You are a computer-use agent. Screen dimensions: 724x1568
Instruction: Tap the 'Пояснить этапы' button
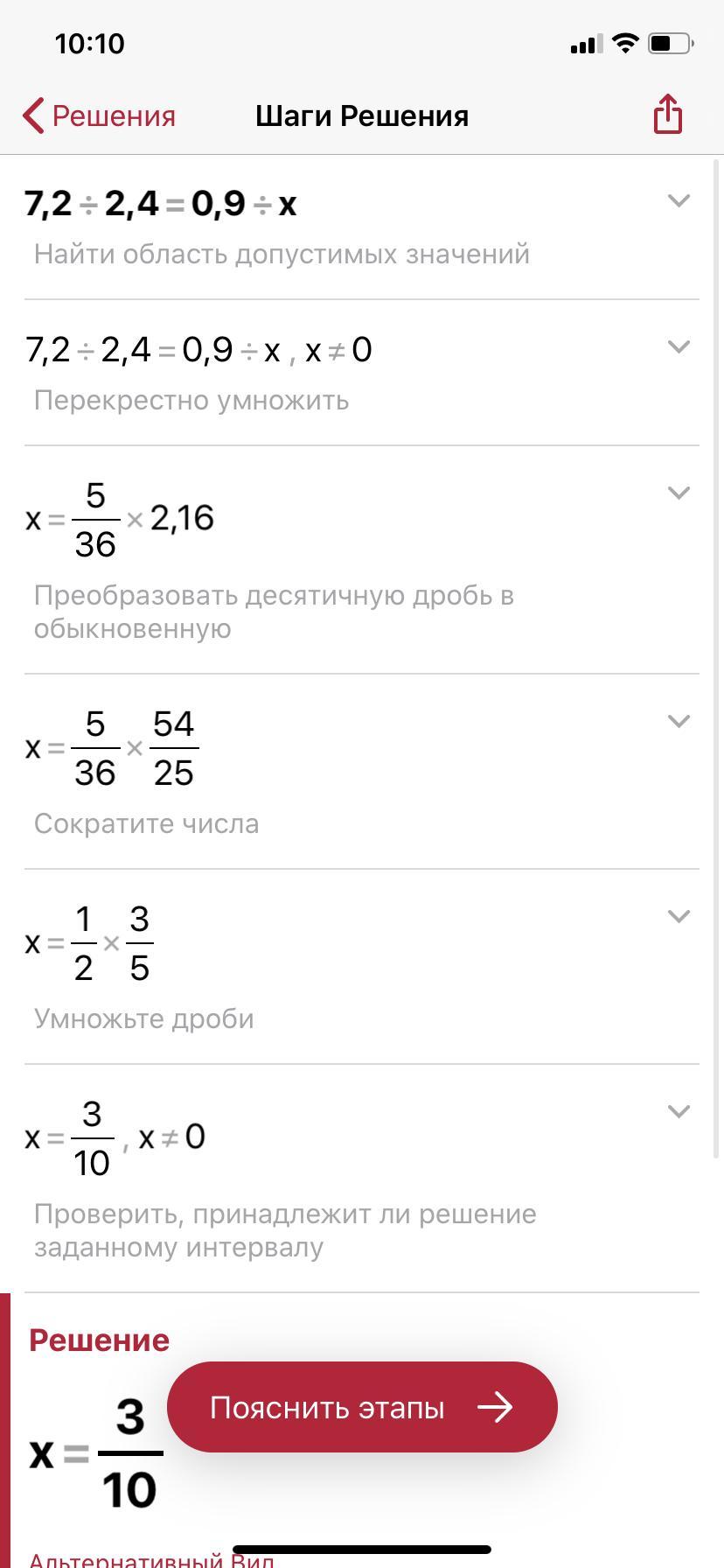pos(362,1407)
